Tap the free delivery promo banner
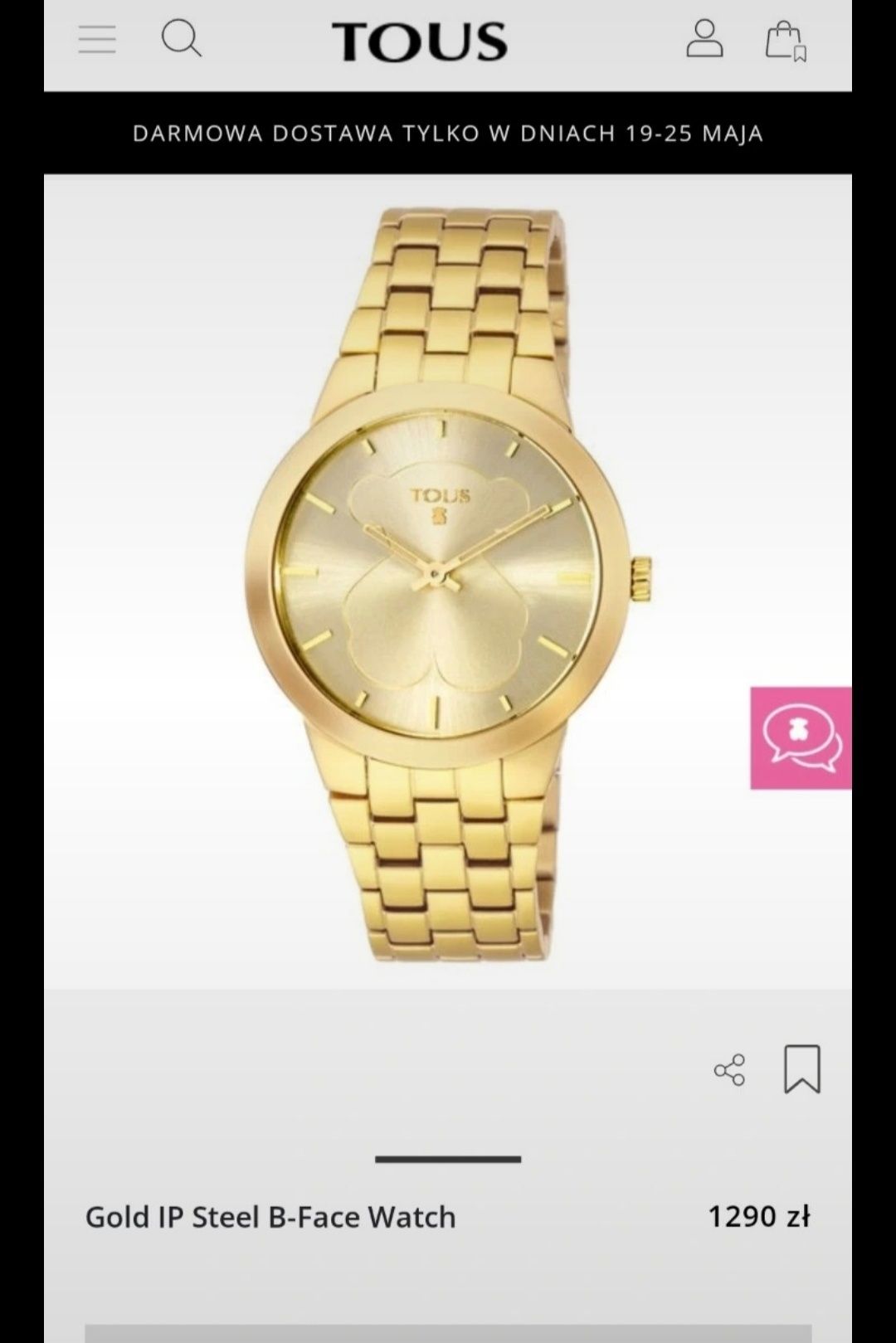 pos(448,133)
